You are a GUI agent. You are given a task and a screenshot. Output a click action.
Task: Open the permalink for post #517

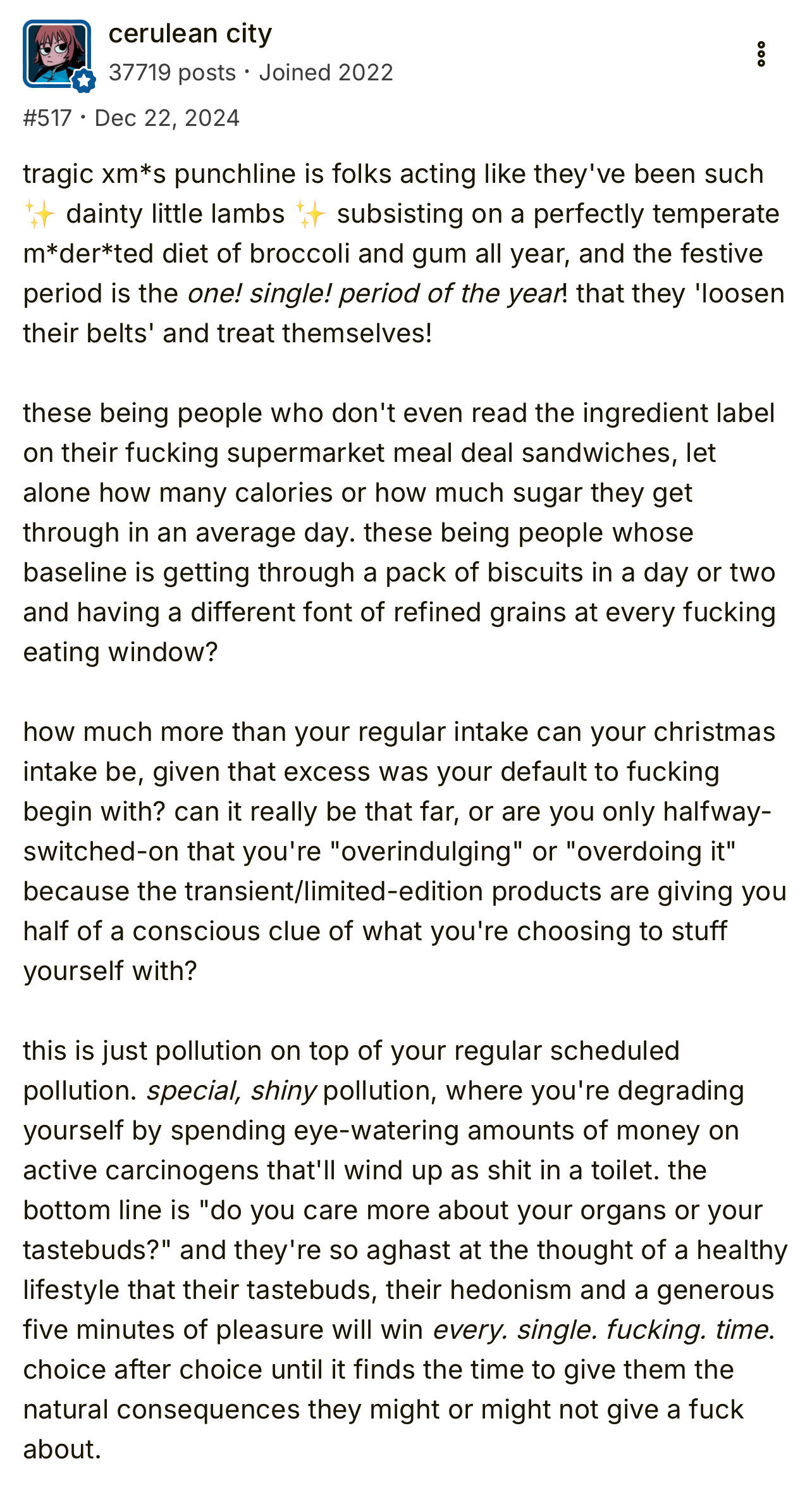pyautogui.click(x=47, y=118)
